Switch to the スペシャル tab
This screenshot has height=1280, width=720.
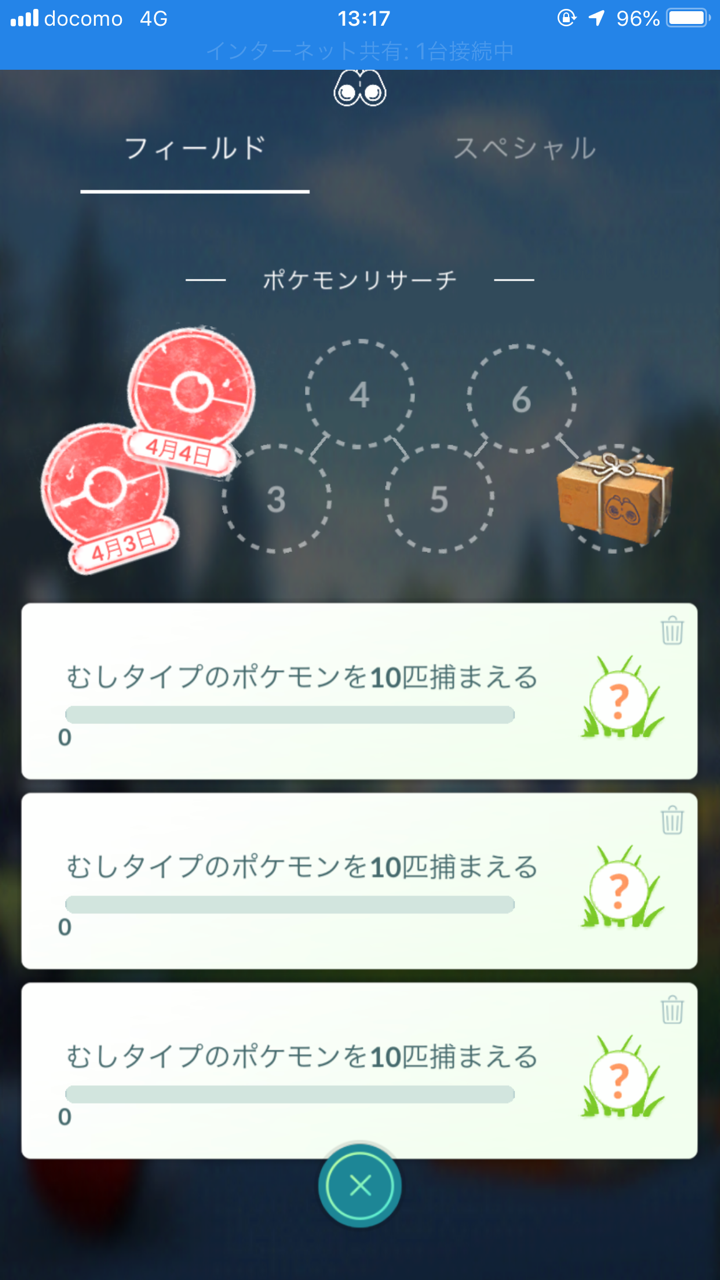[524, 149]
